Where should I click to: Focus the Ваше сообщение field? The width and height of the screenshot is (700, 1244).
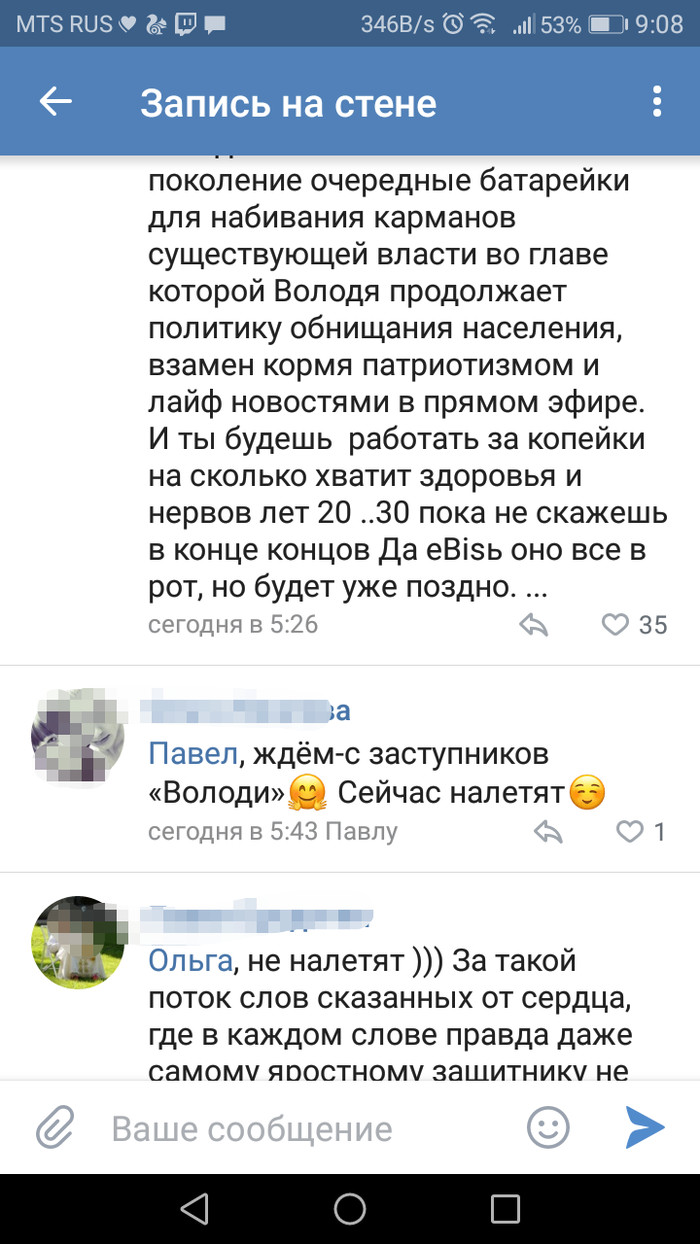(x=300, y=1129)
